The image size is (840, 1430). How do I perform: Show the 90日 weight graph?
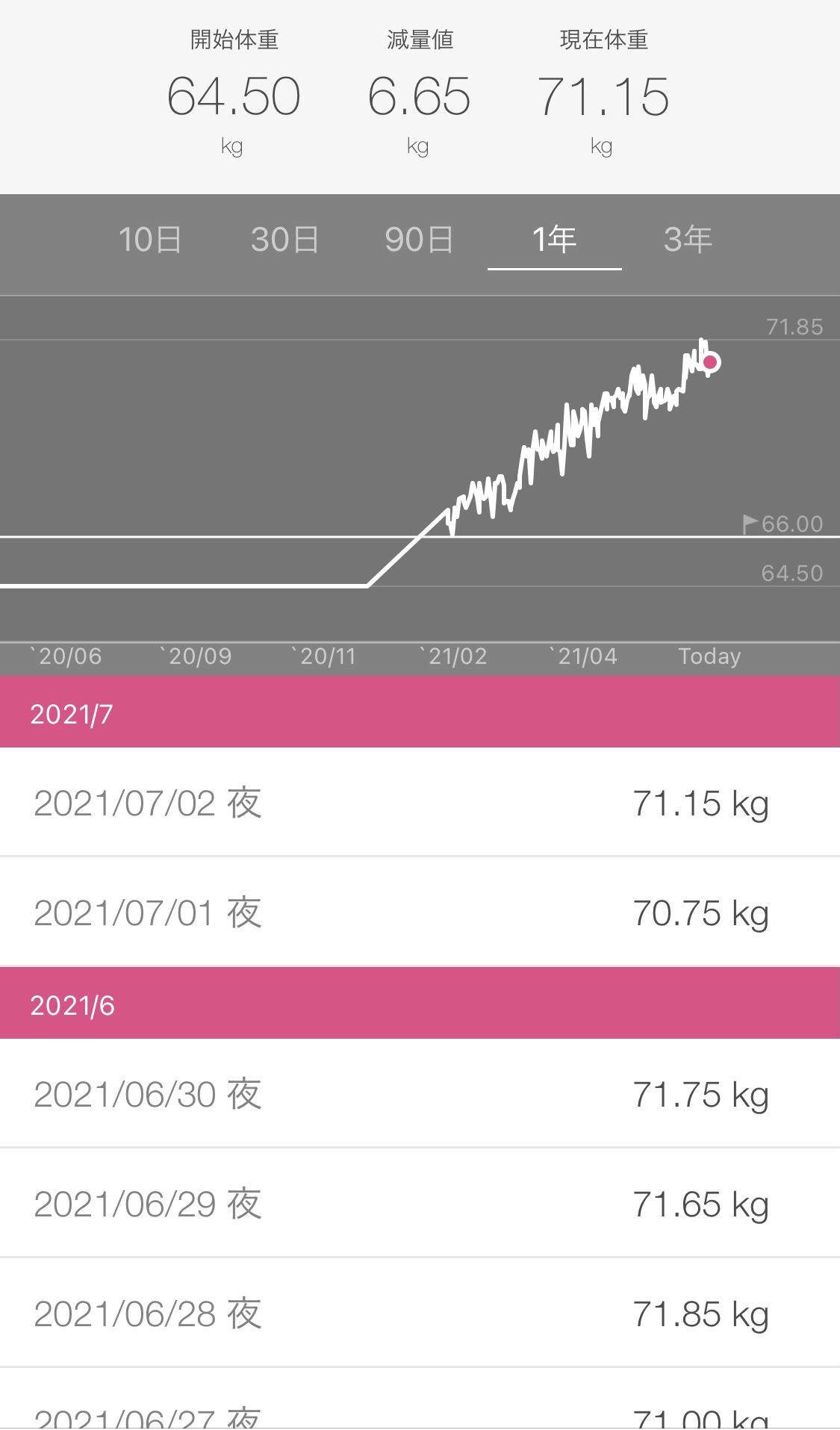point(420,240)
